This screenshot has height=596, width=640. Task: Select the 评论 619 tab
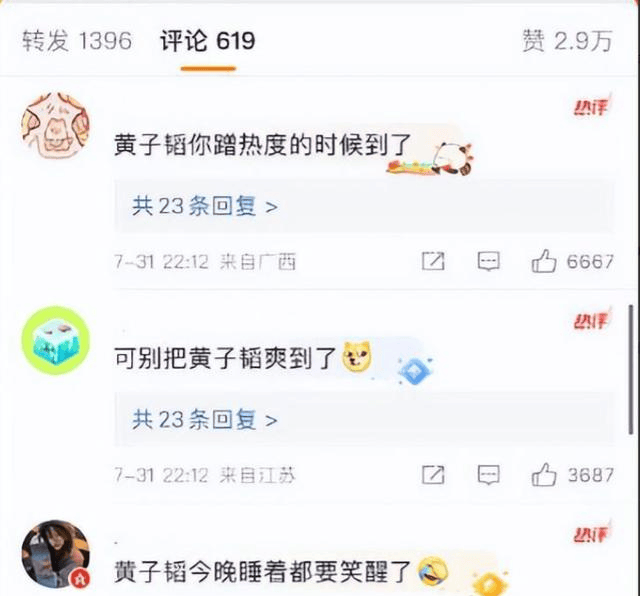click(x=208, y=41)
